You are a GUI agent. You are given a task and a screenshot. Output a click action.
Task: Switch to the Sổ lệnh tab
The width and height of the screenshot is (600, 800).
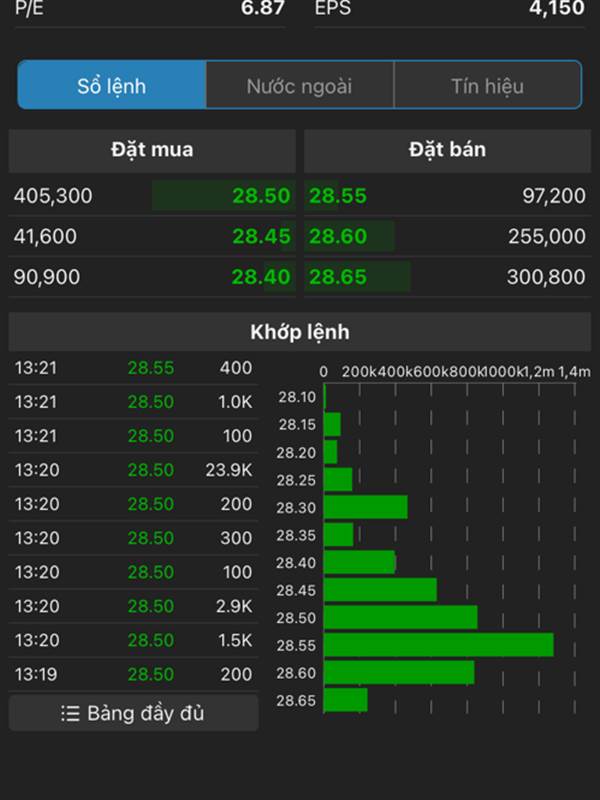112,86
